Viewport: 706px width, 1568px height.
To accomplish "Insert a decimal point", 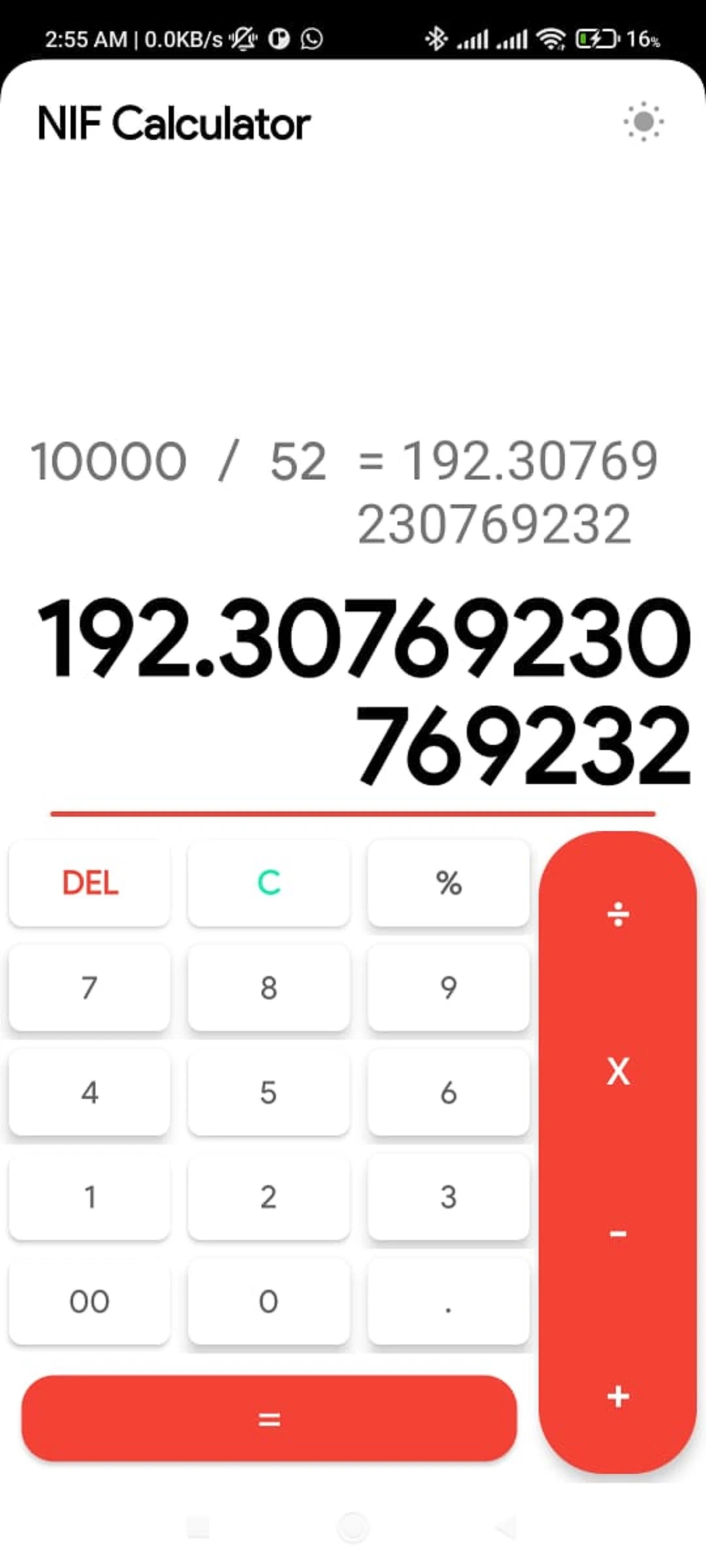I will click(448, 1301).
